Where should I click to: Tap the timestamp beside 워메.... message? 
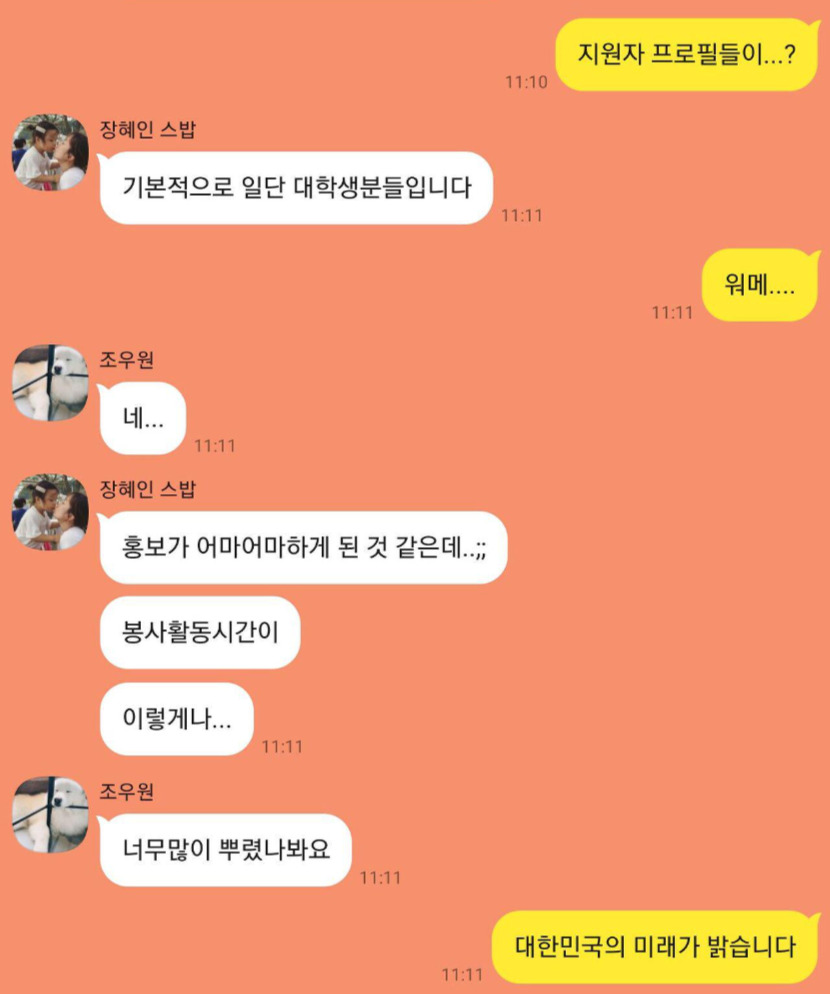tap(671, 312)
